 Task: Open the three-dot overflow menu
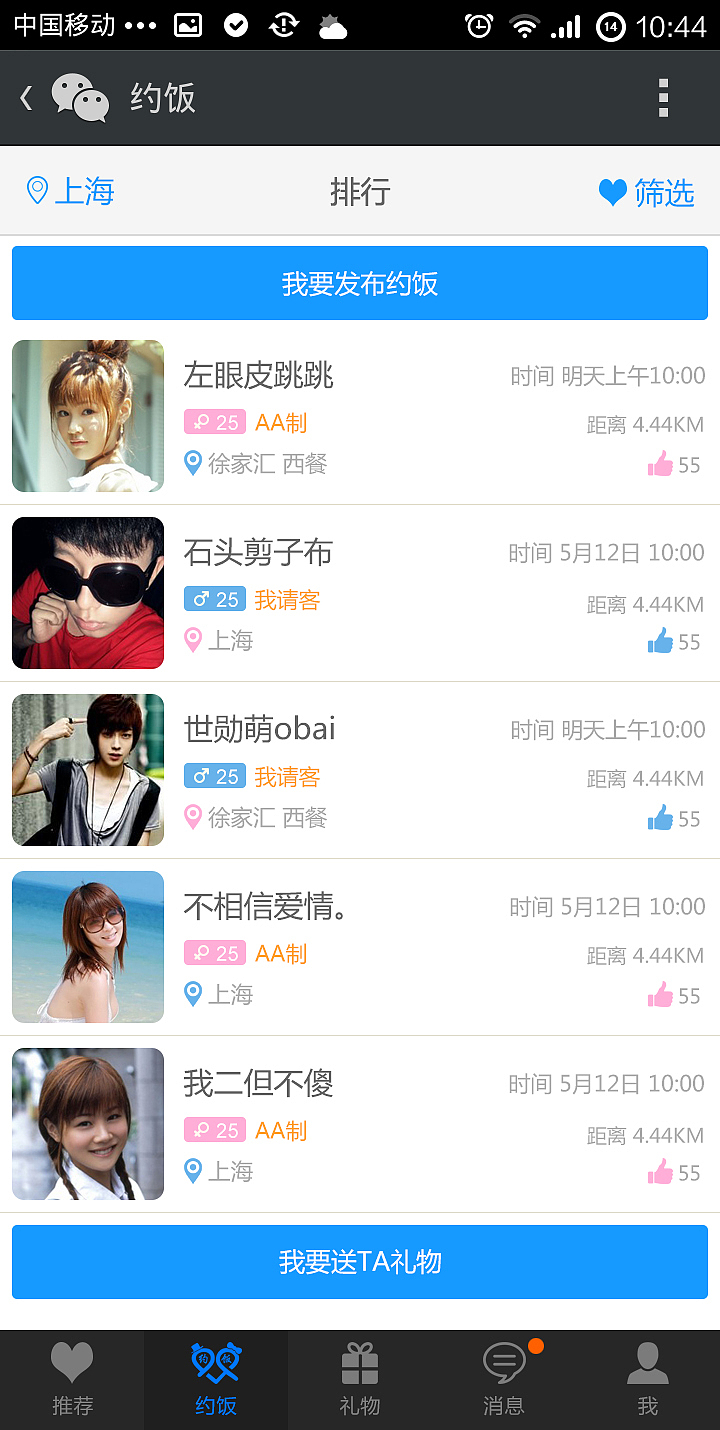pyautogui.click(x=663, y=98)
